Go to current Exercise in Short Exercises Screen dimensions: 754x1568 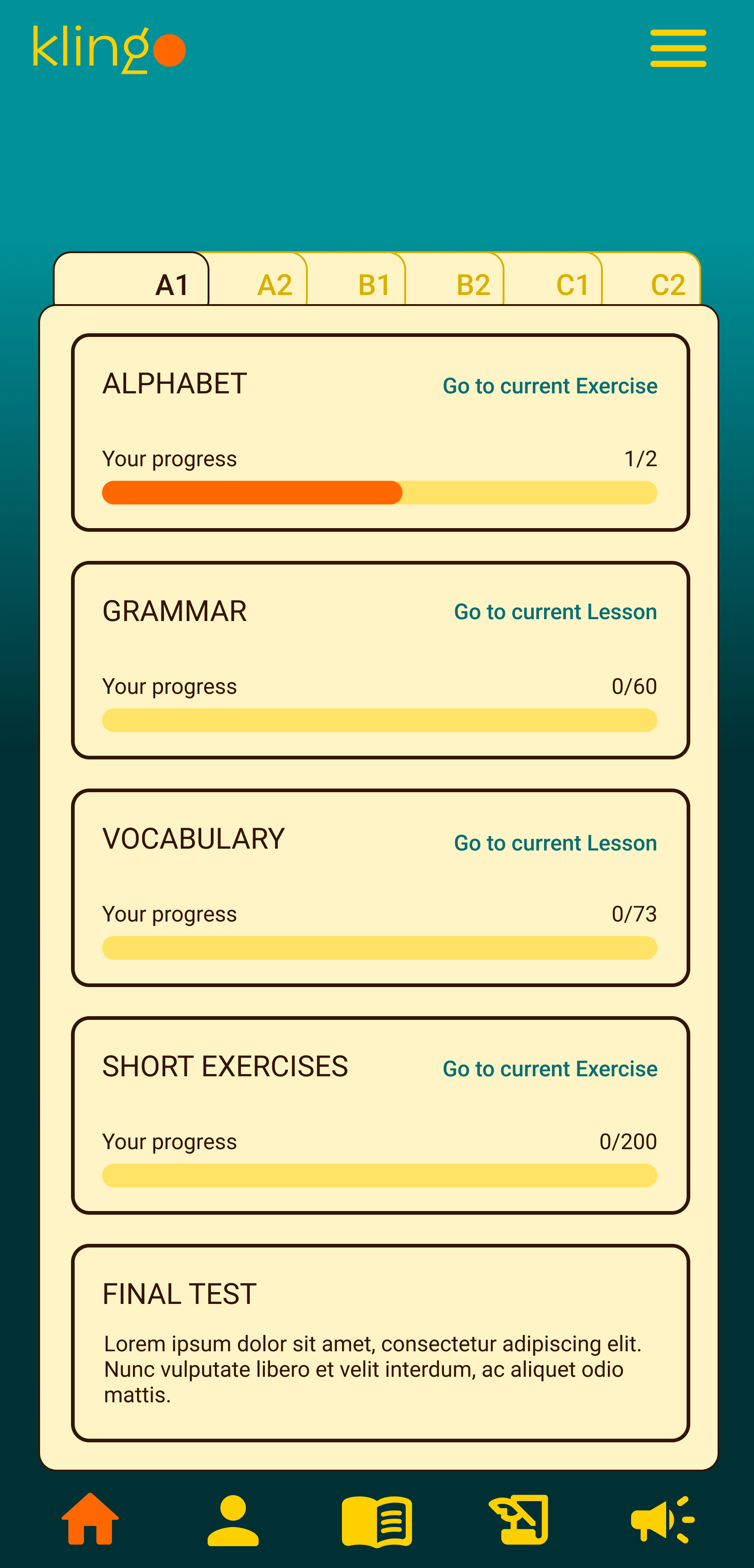pos(550,1069)
